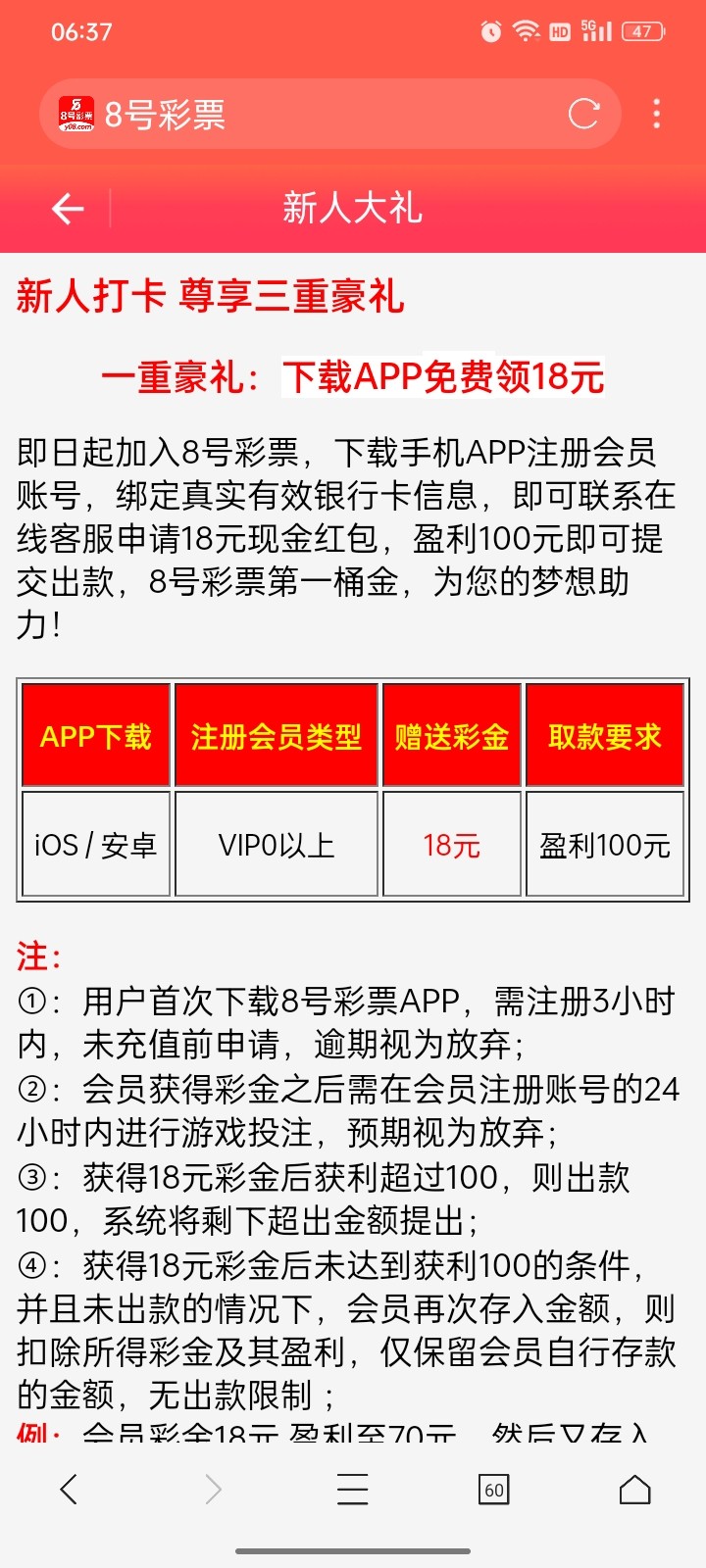Go back from the 新人大礼 page
This screenshot has height=1568, width=706.
pyautogui.click(x=68, y=208)
